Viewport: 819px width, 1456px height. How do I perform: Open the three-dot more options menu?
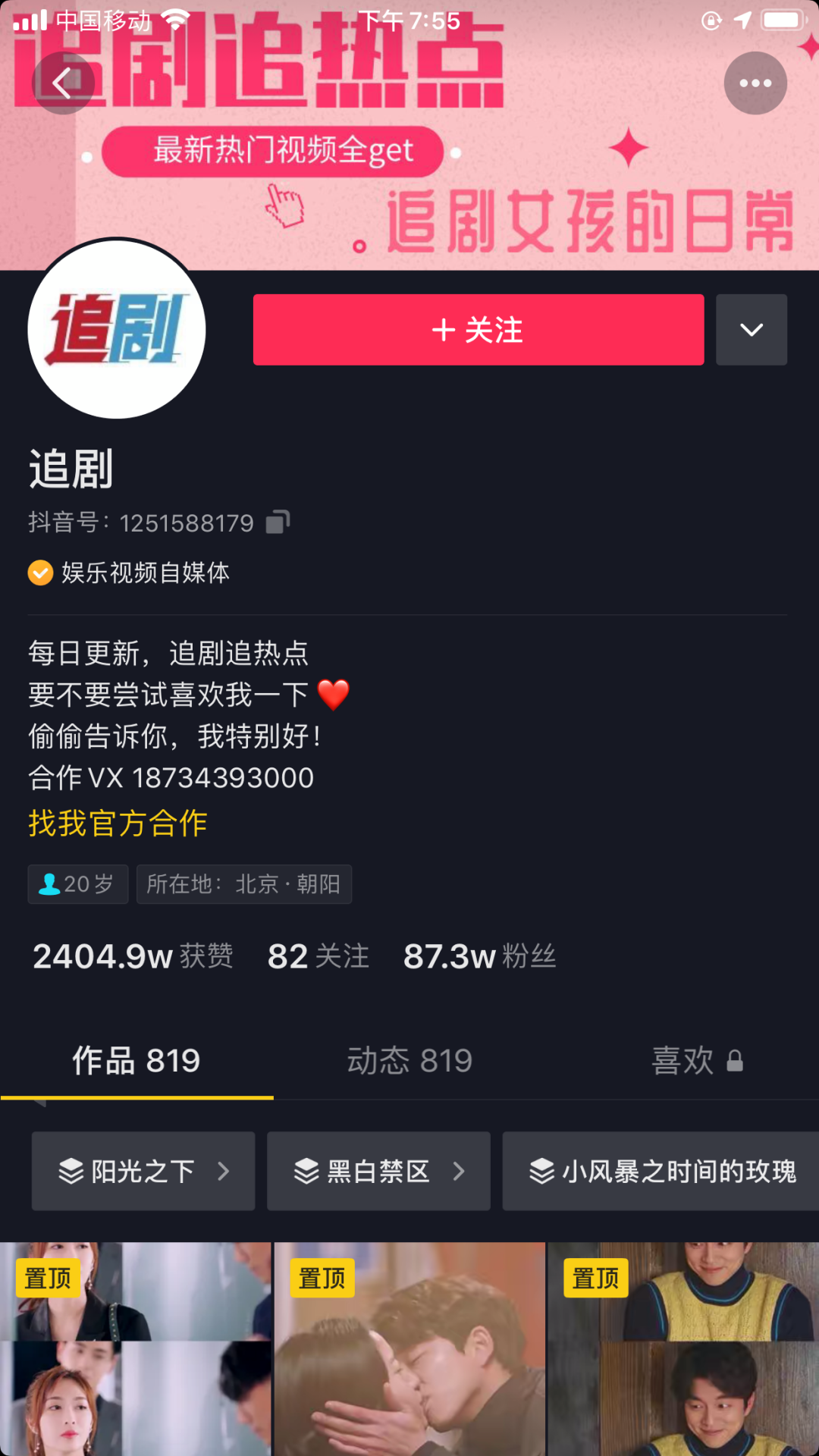[755, 83]
